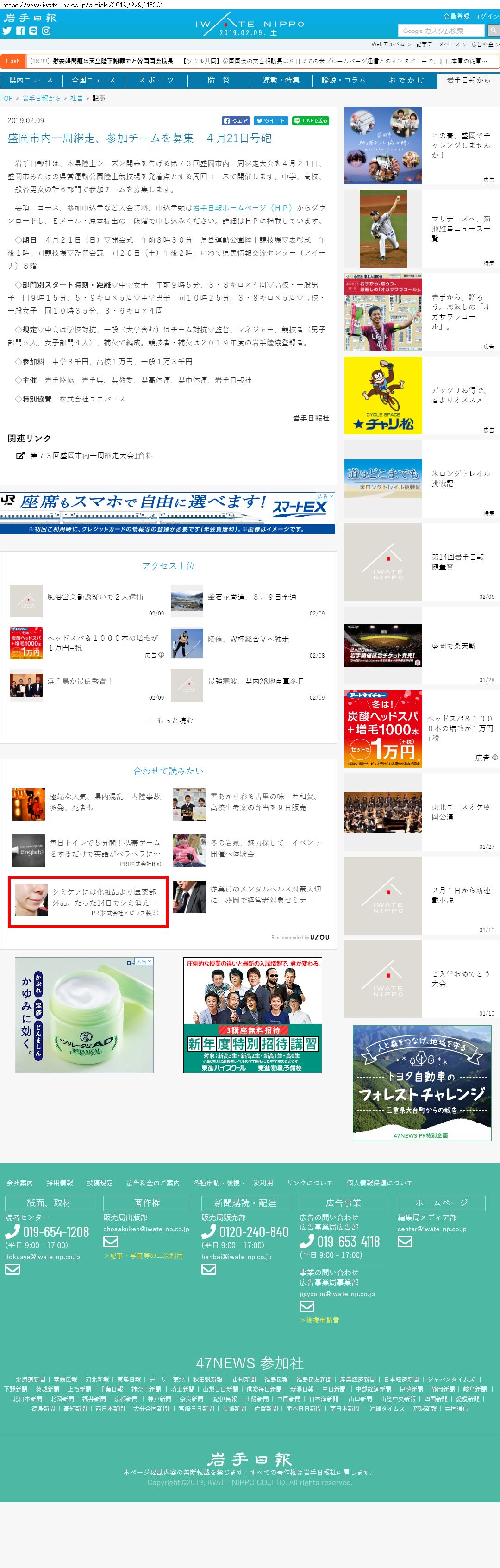Image resolution: width=500 pixels, height=1568 pixels.
Task: Switch to 県内ニュース tab
Action: click(31, 81)
